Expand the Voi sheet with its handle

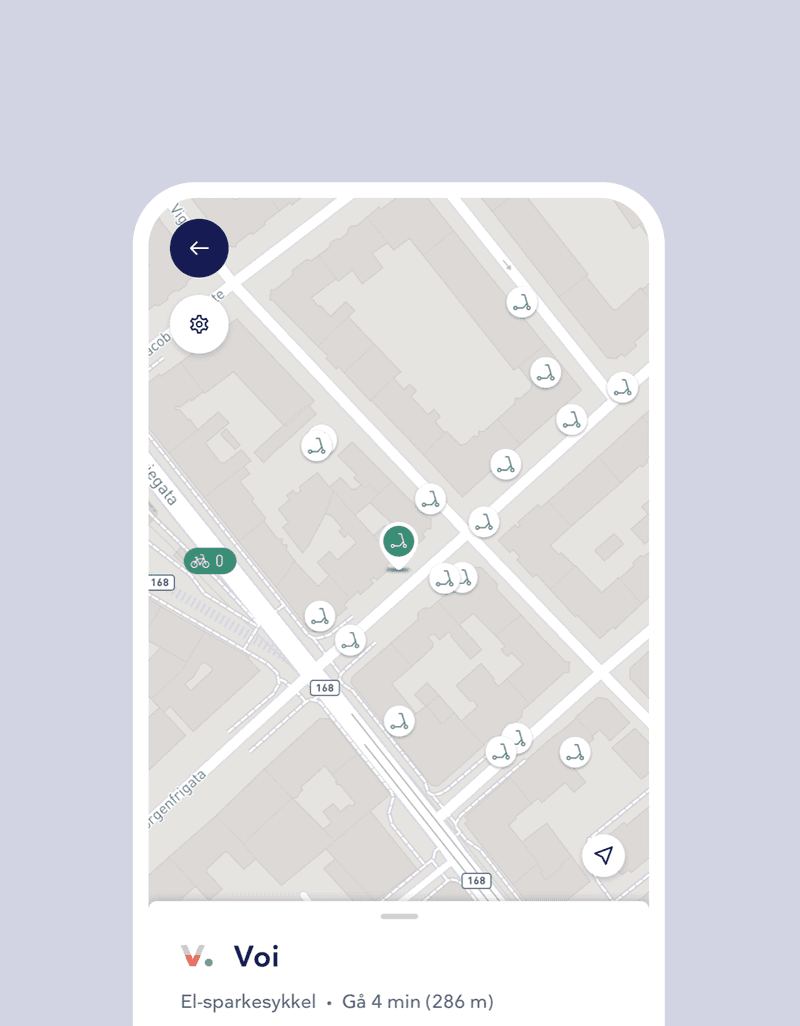point(399,916)
